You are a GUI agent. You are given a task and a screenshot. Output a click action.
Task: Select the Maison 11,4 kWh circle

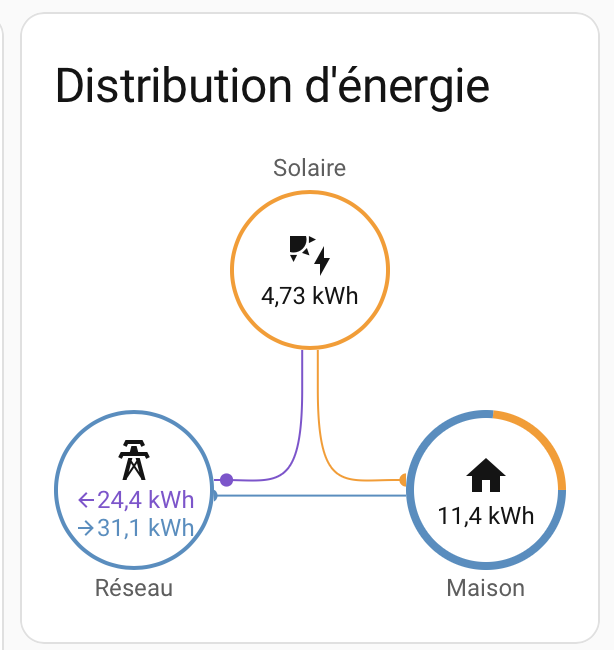tap(486, 489)
